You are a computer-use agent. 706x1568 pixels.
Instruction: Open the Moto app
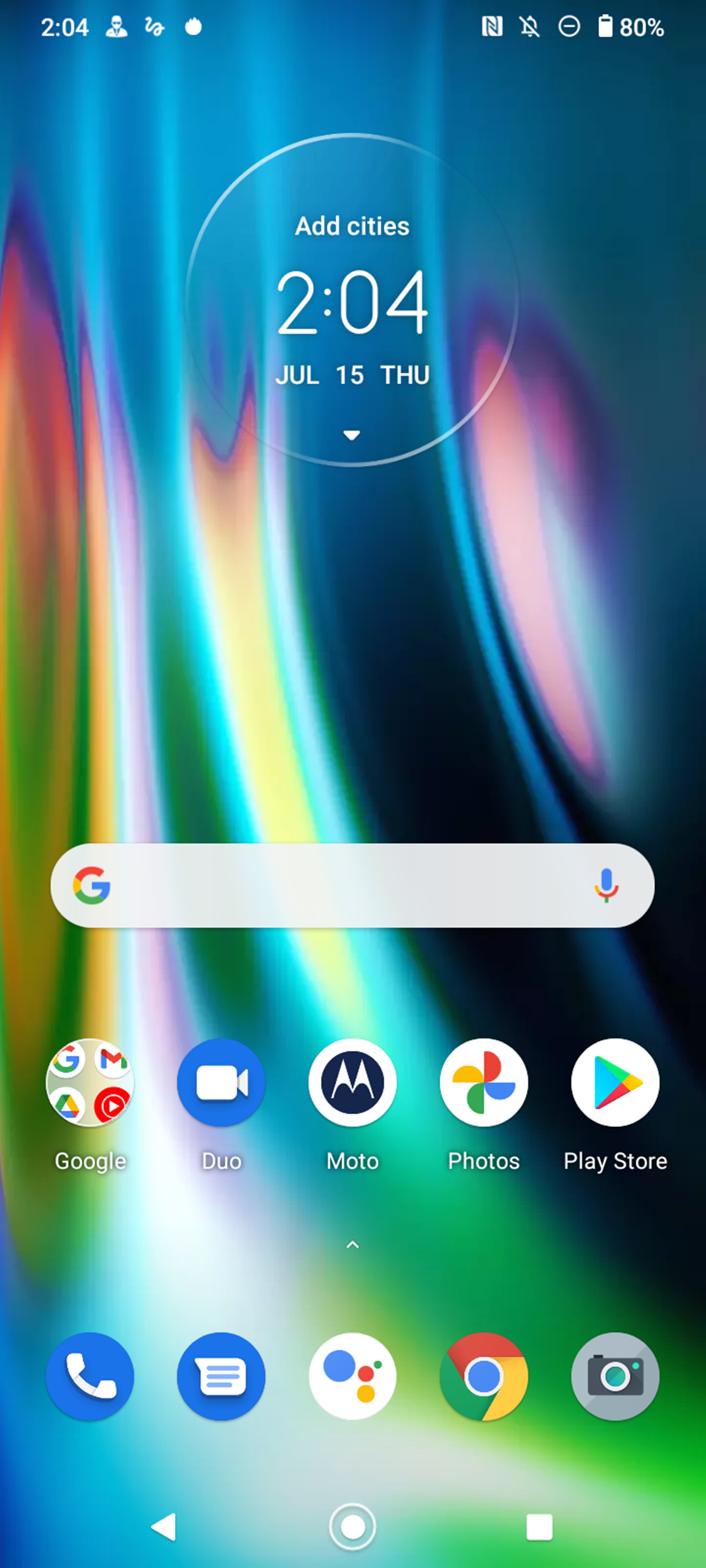[352, 1082]
